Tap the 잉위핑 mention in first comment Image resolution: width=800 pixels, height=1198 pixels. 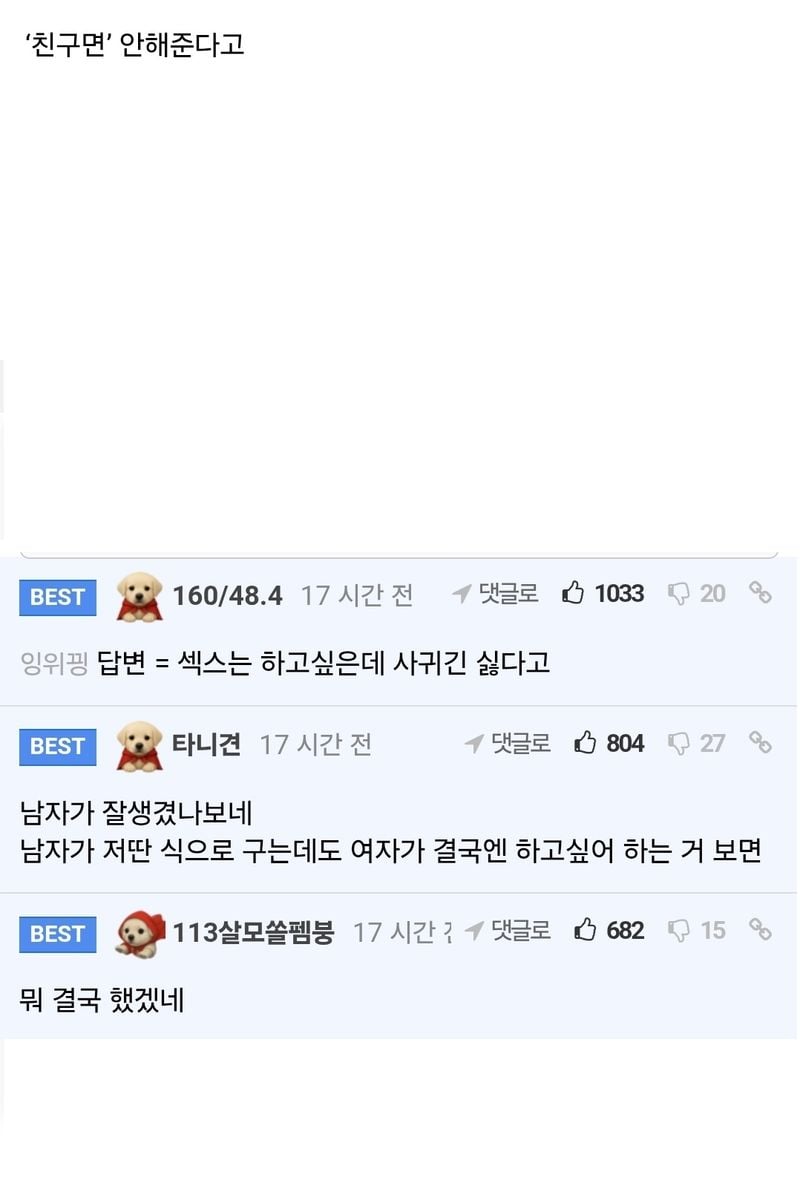tap(54, 663)
